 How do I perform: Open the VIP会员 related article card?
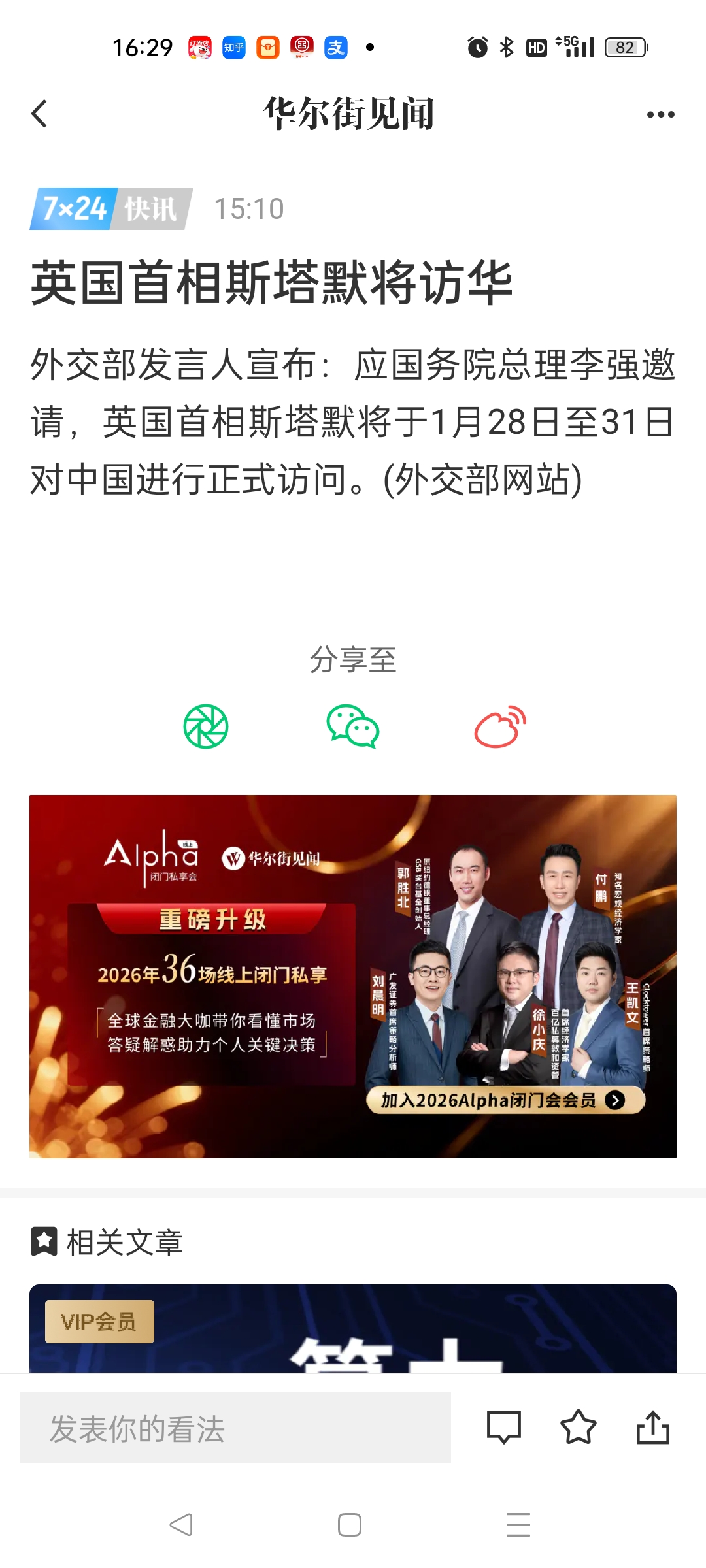(x=353, y=1329)
